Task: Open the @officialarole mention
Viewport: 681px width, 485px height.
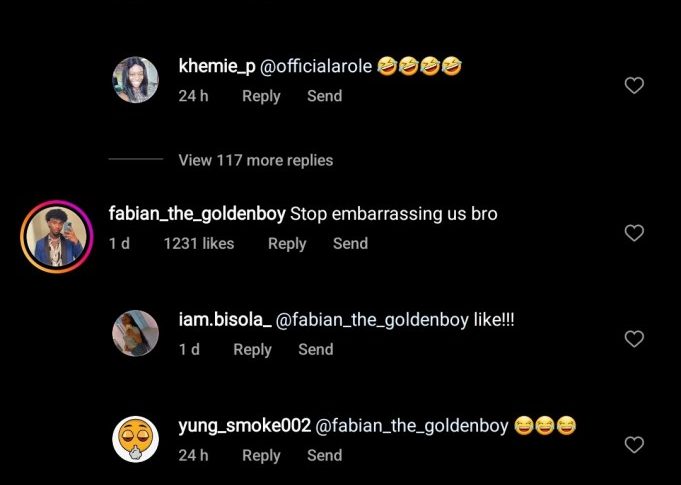Action: tap(316, 66)
